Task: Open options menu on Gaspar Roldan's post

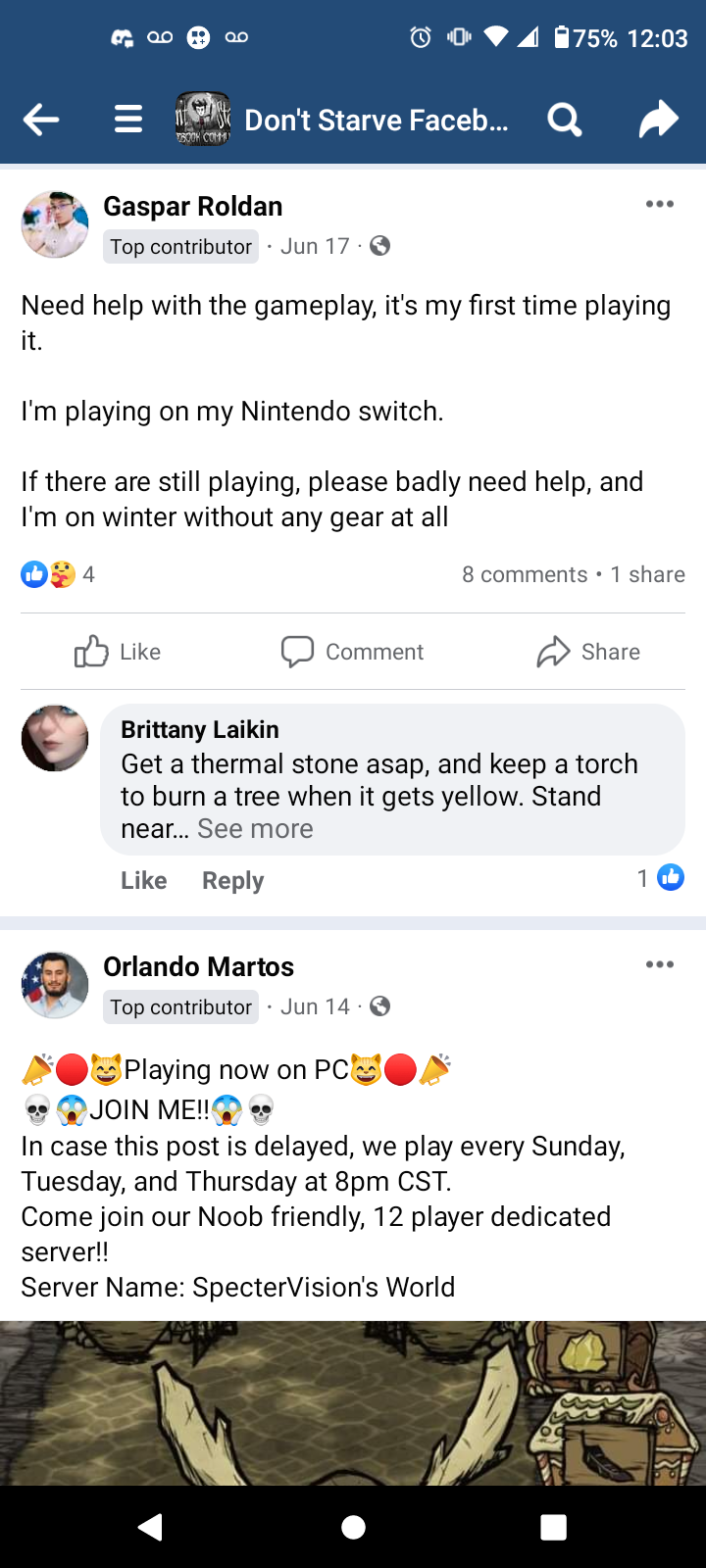Action: [659, 204]
